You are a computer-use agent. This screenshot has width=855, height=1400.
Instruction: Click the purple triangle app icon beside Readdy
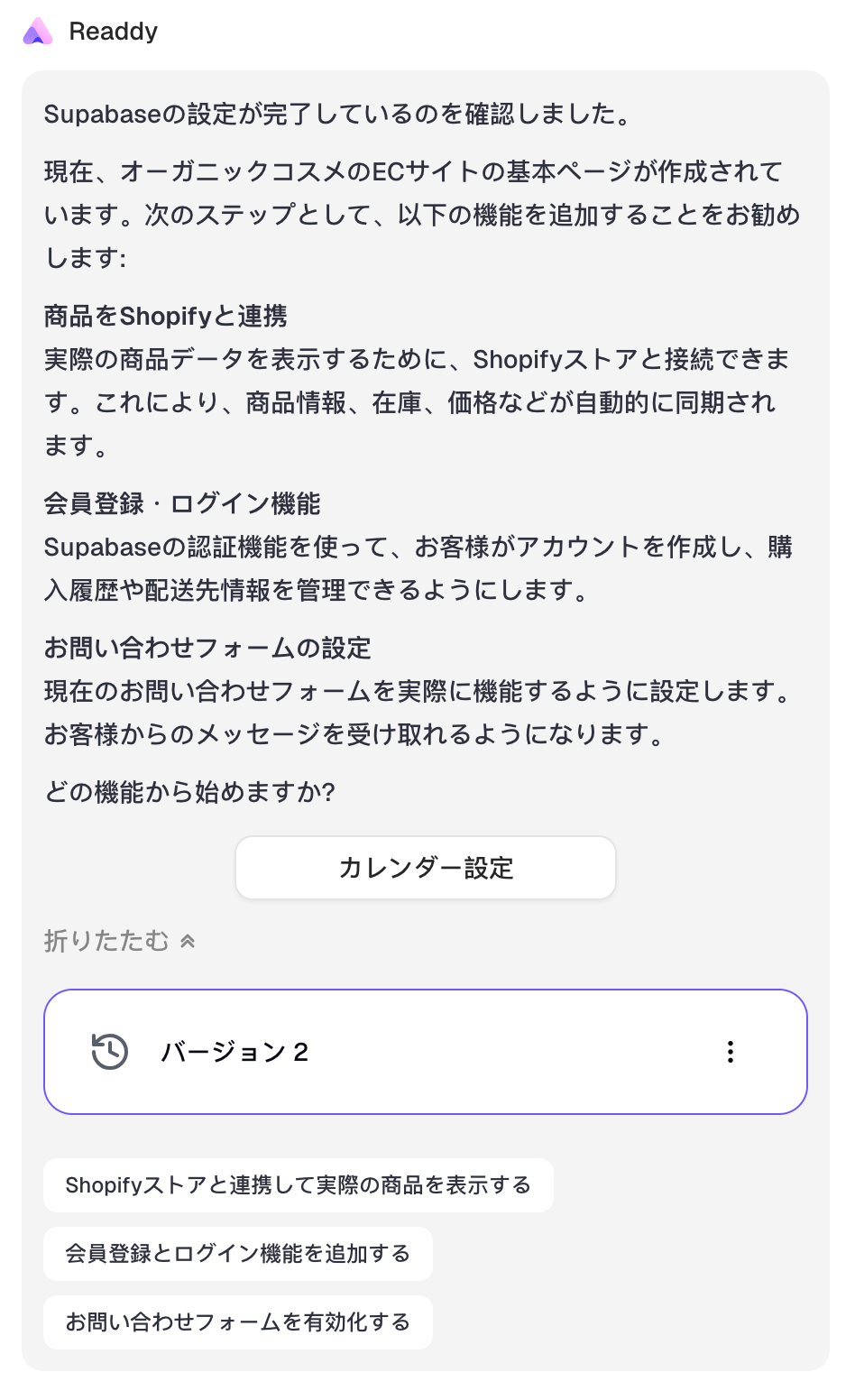(x=38, y=30)
